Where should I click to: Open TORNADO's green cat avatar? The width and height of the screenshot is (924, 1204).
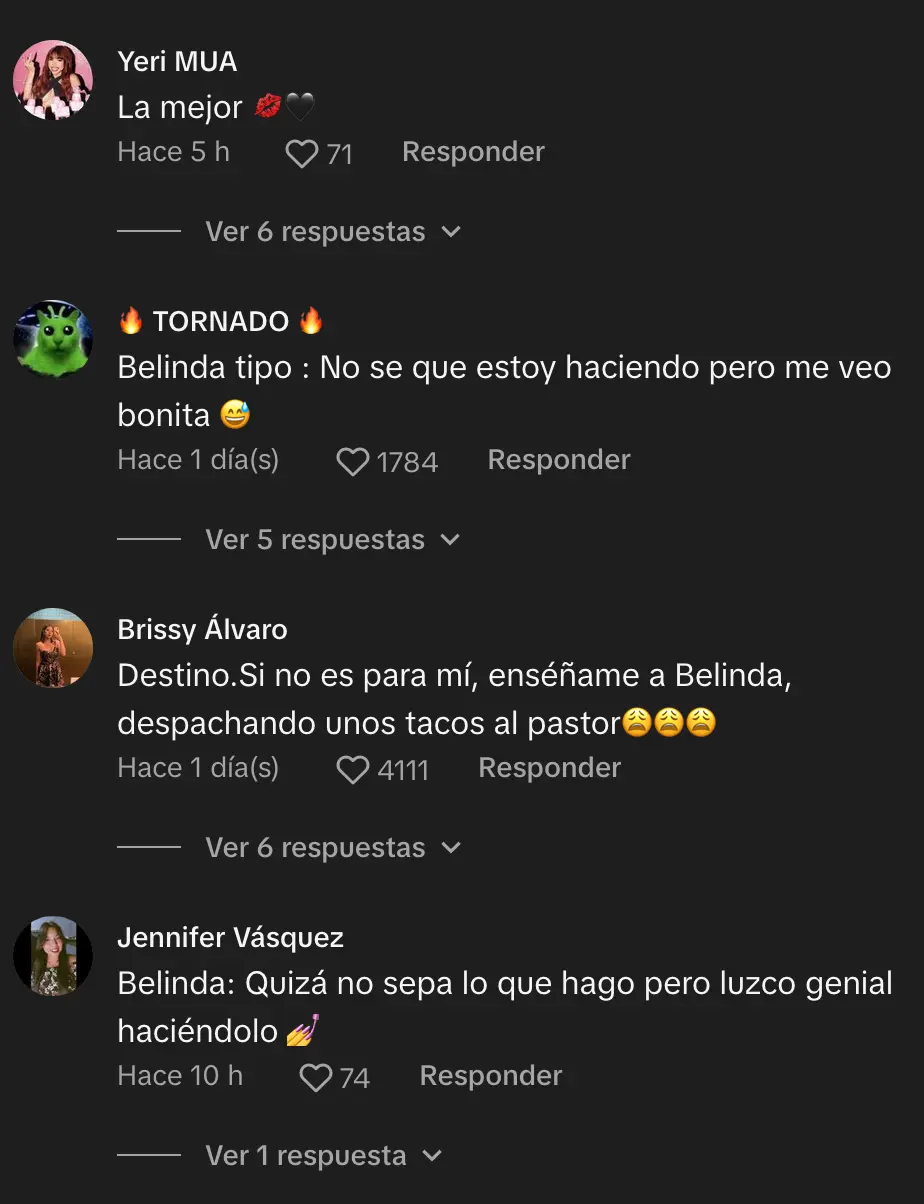click(x=53, y=340)
